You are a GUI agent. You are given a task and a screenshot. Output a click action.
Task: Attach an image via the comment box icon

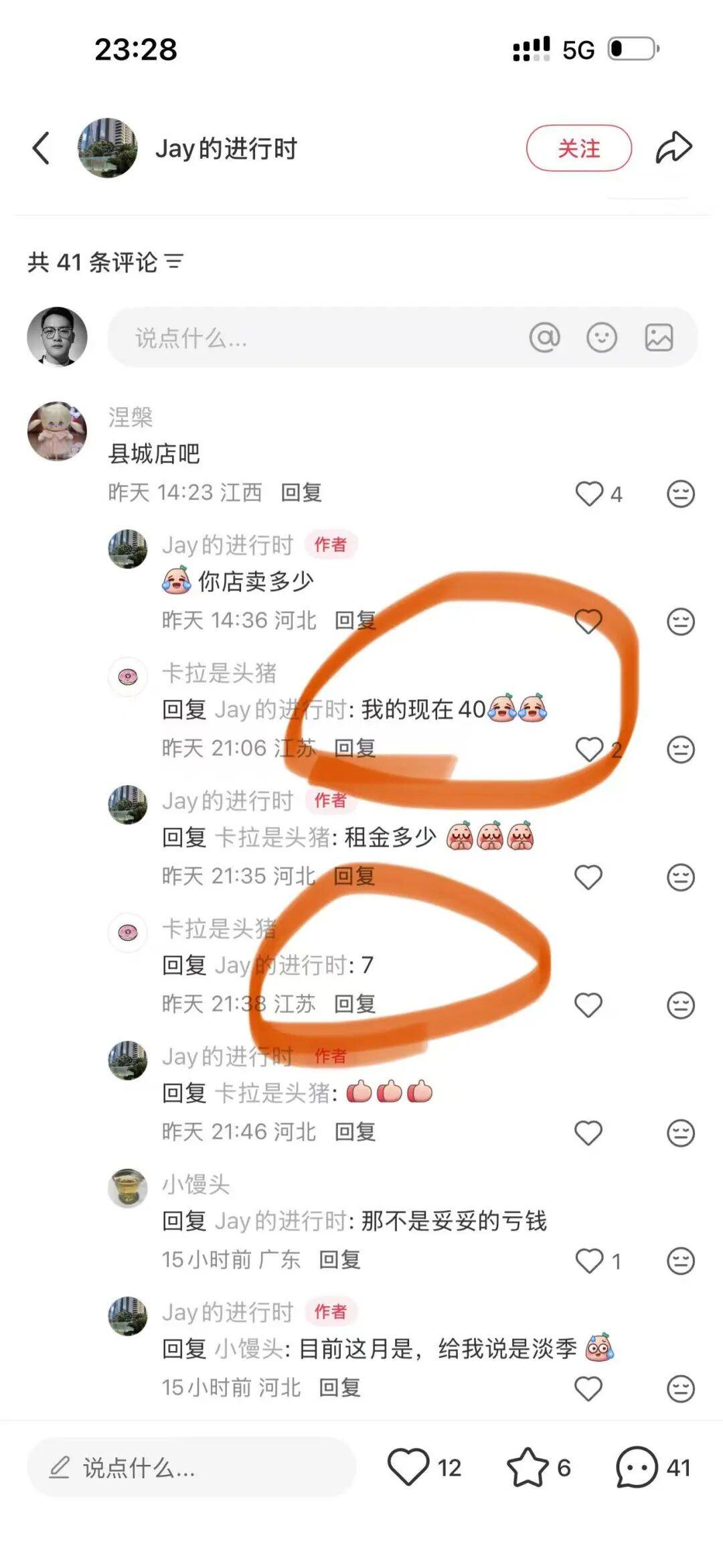tap(659, 338)
